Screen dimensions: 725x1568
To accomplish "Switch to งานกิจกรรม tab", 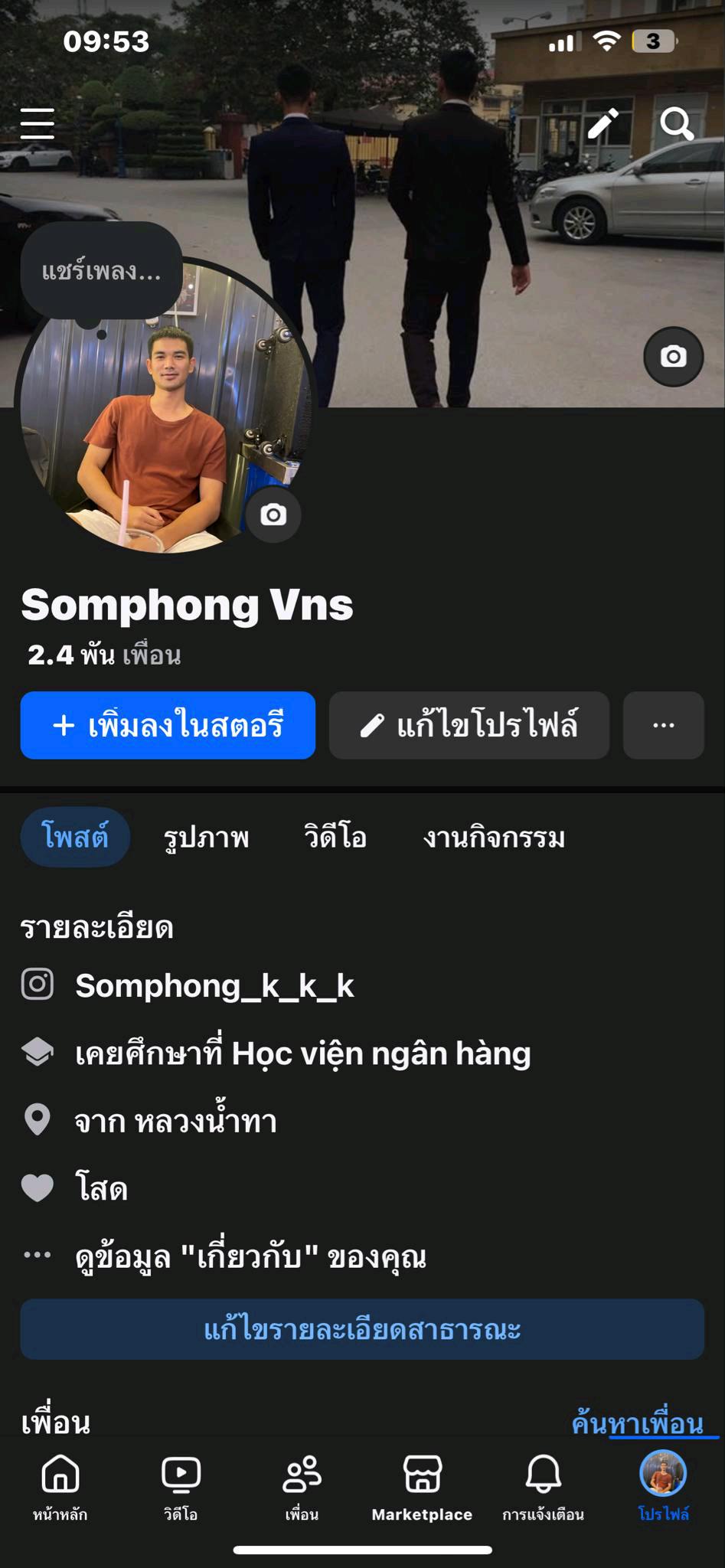I will click(494, 838).
